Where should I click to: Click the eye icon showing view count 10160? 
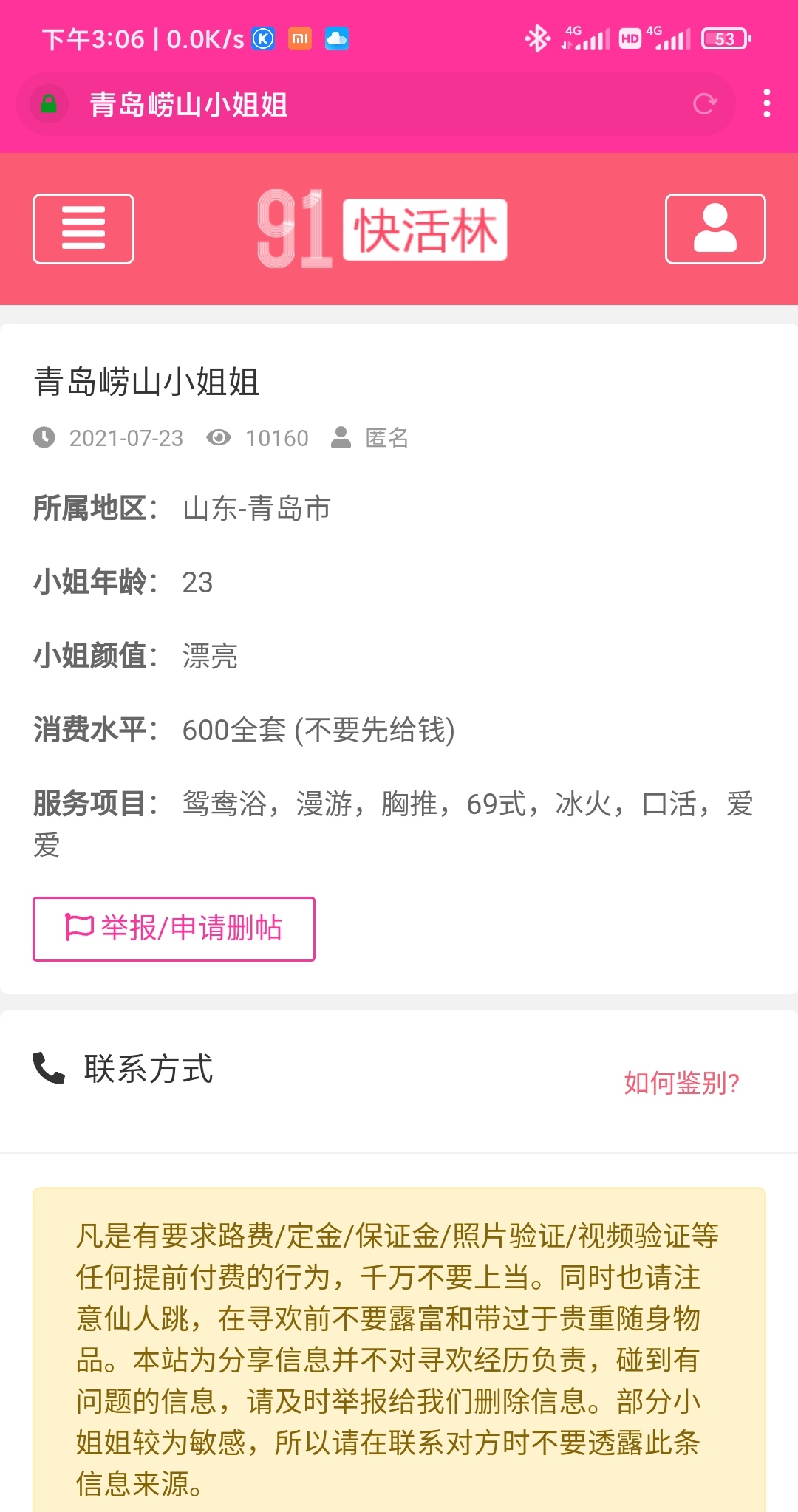(218, 438)
